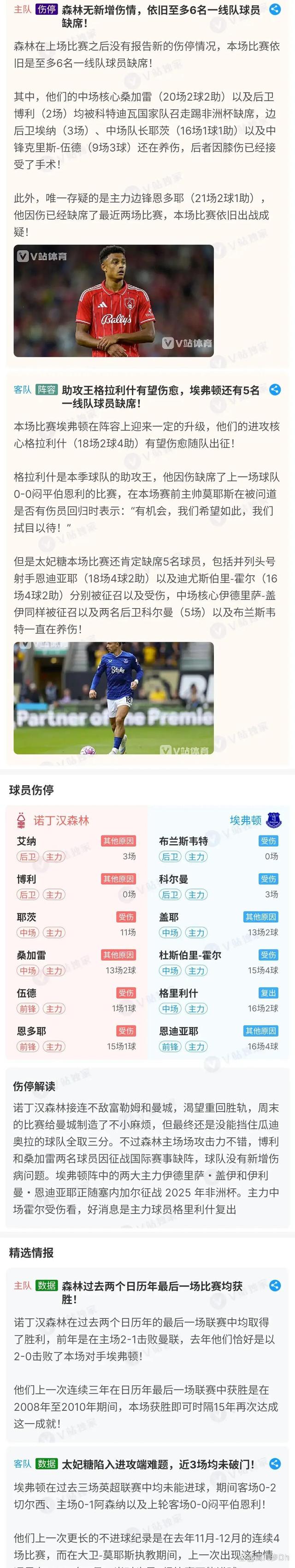295x1568 pixels.
Task: Open the Everton player photo in blue kit
Action: [x=114, y=698]
